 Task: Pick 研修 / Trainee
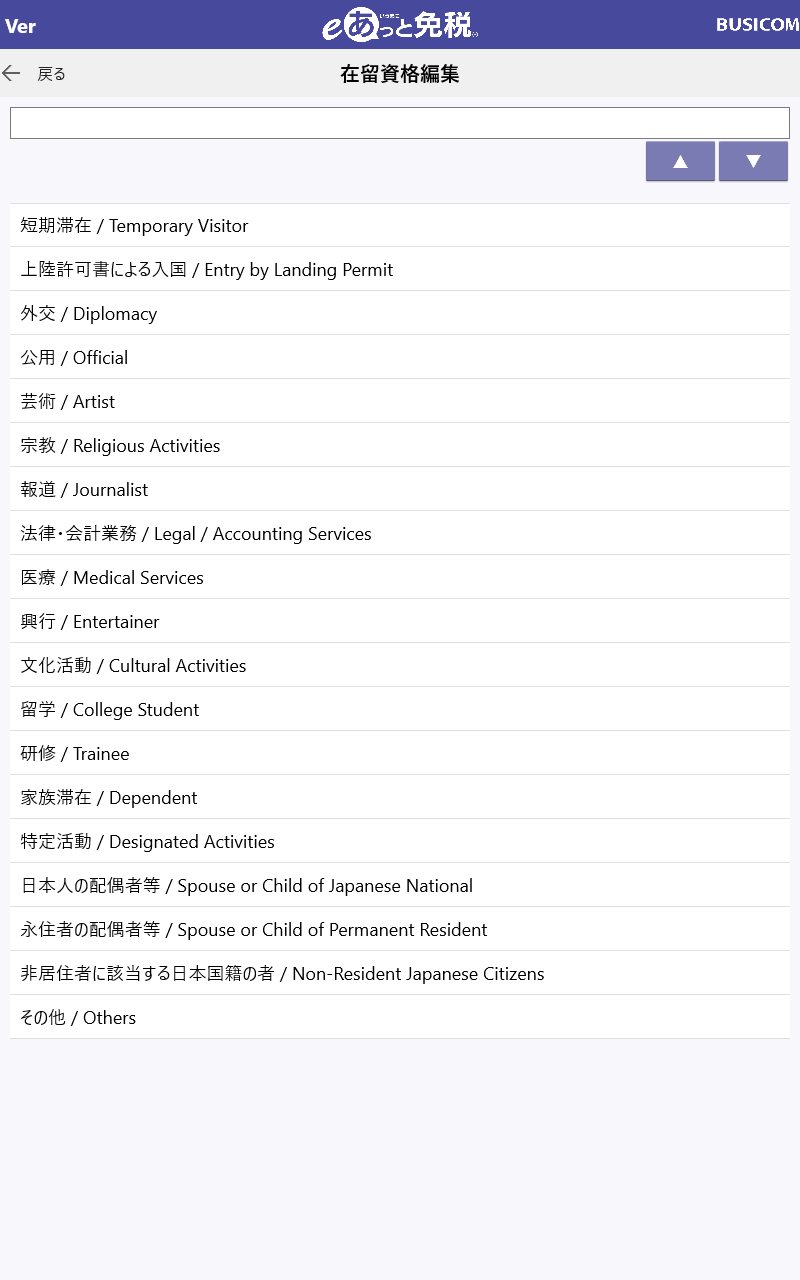pos(400,754)
